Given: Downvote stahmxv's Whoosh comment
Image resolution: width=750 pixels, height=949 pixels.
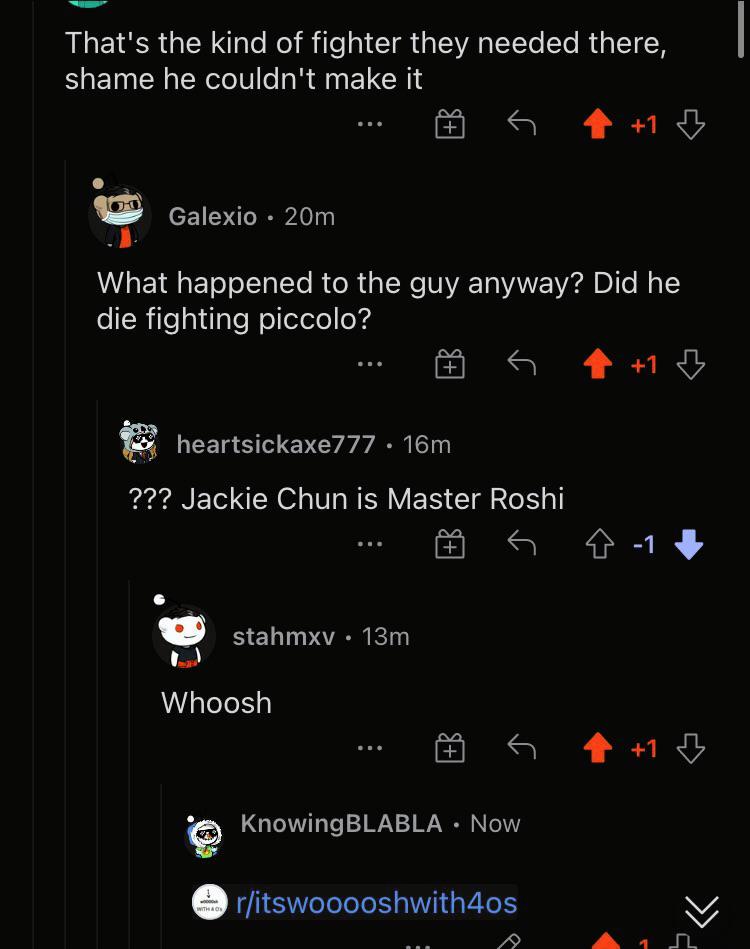Looking at the screenshot, I should [x=690, y=748].
